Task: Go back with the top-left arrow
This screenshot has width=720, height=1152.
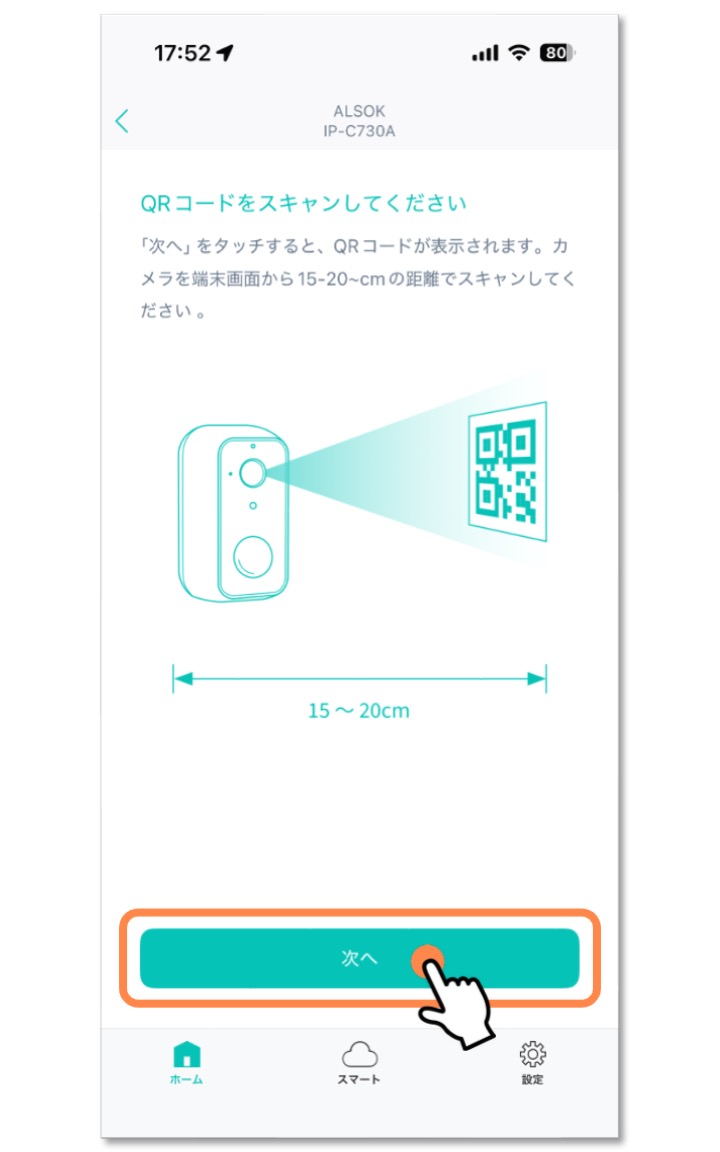Action: [122, 121]
